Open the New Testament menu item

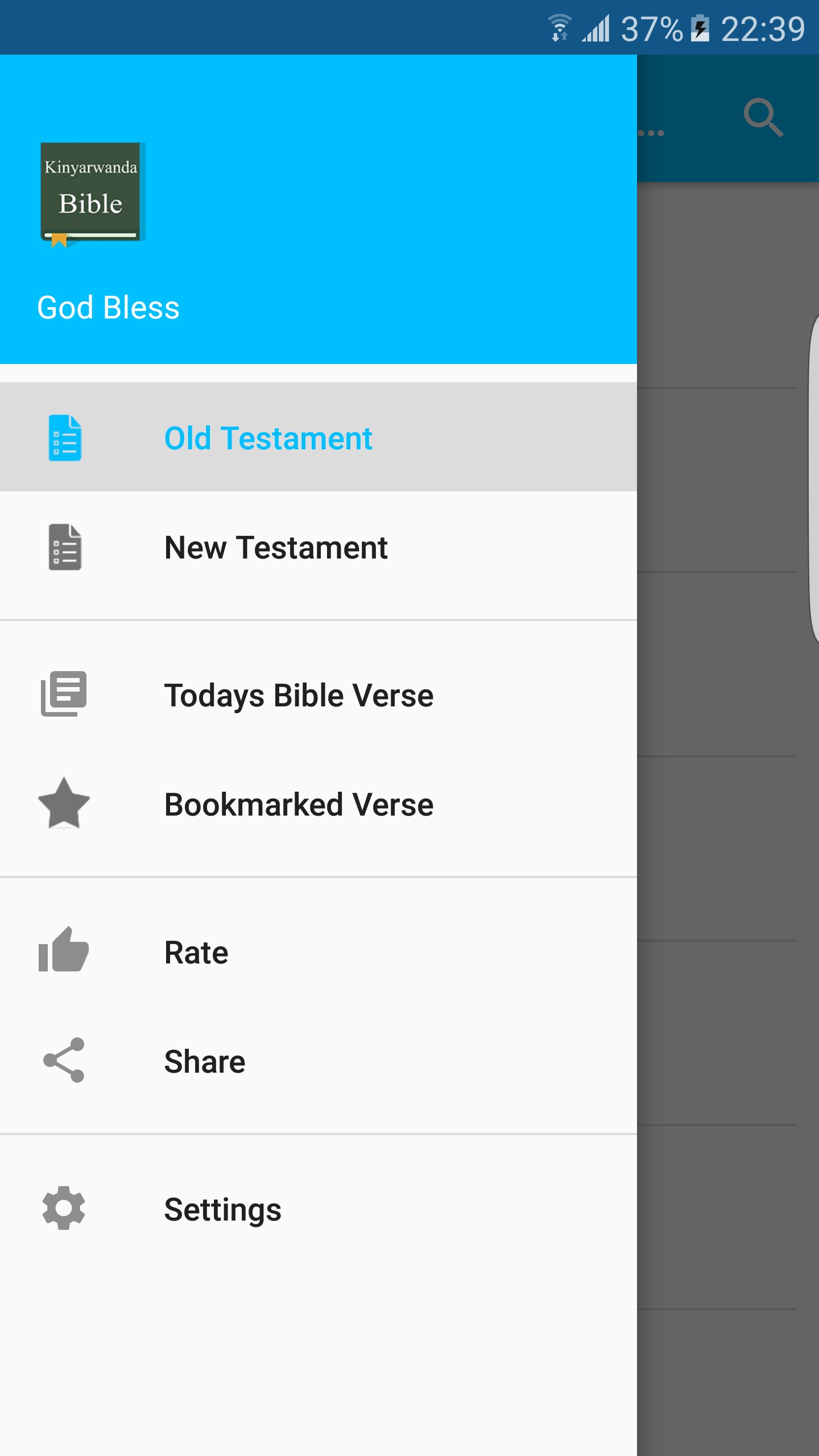275,547
